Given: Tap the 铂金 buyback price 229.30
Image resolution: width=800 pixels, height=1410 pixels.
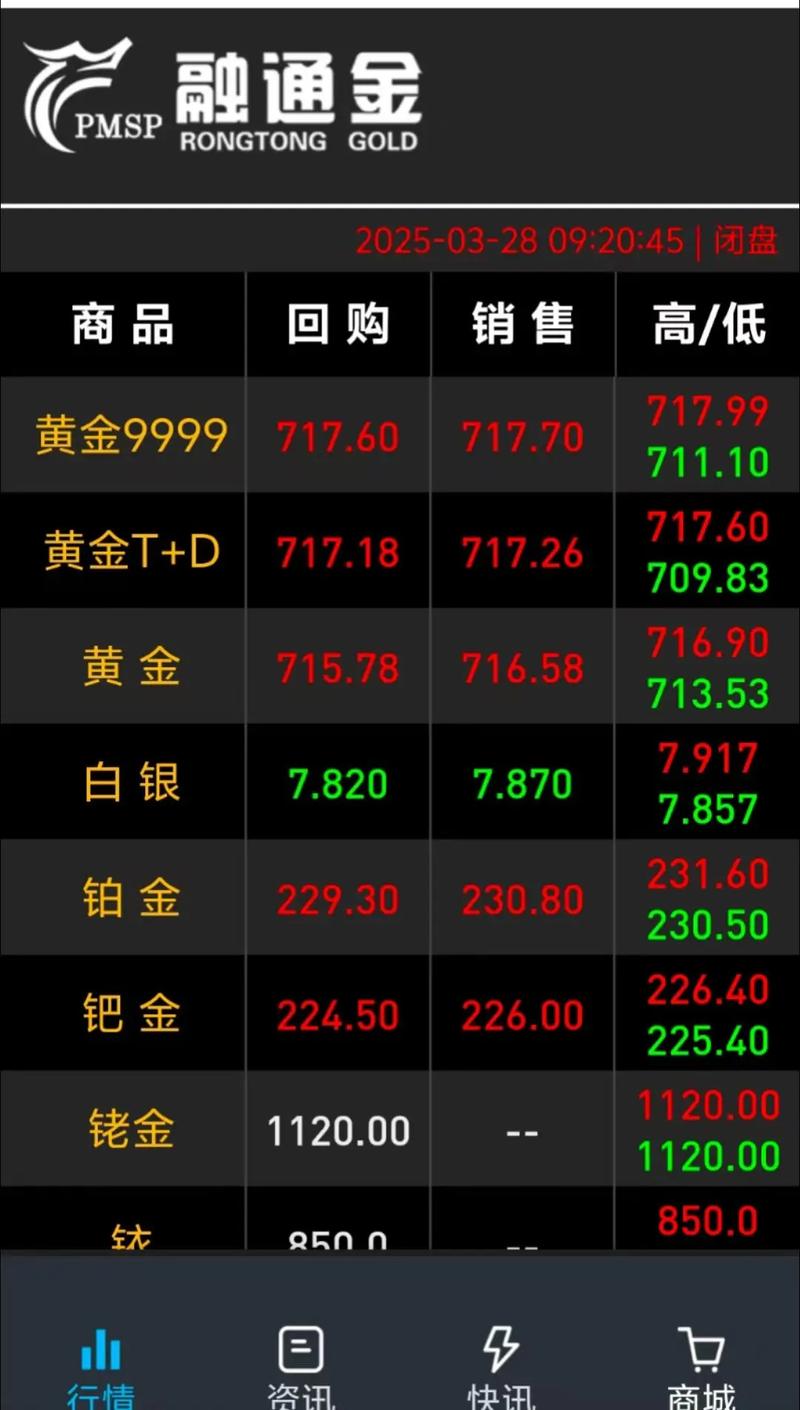Looking at the screenshot, I should point(337,899).
